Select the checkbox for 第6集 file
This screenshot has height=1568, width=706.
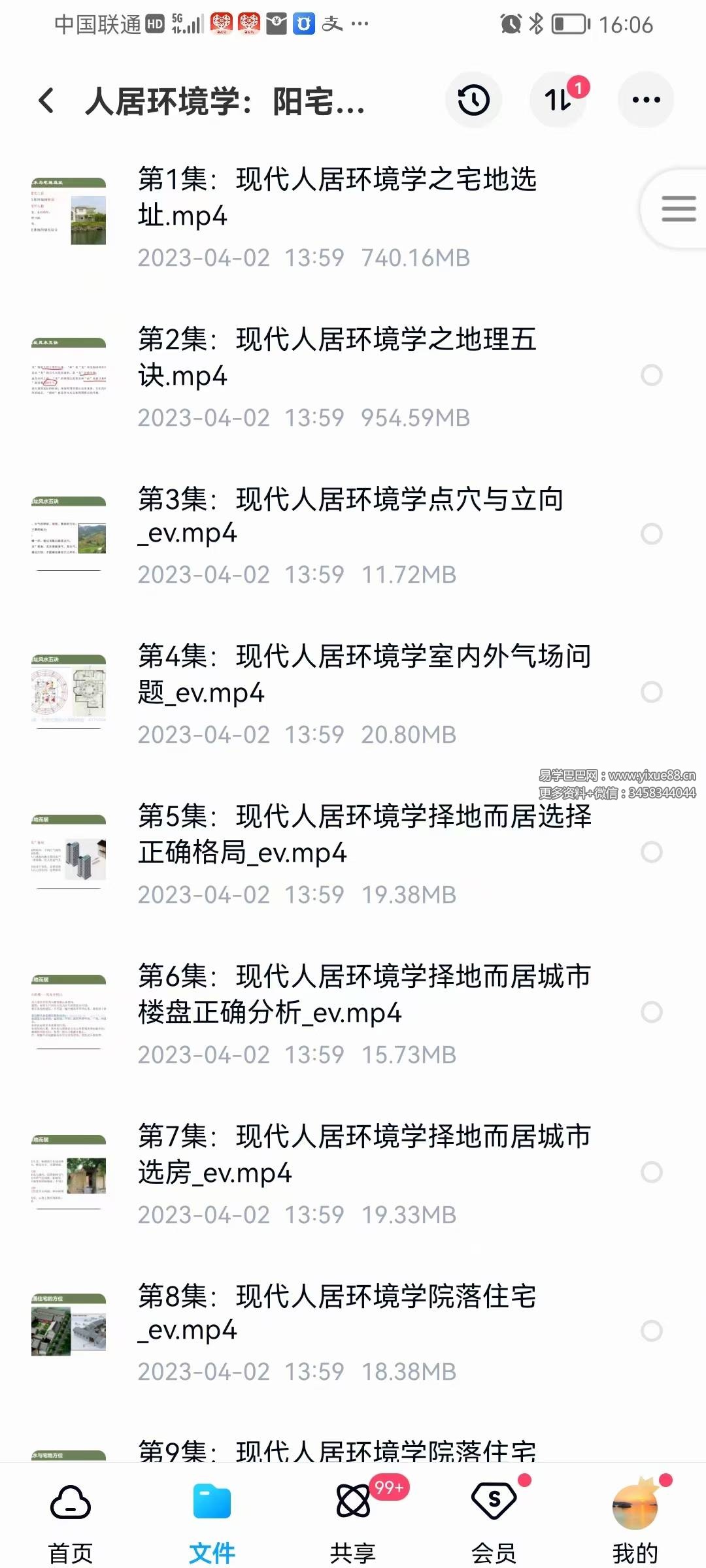coord(651,1012)
